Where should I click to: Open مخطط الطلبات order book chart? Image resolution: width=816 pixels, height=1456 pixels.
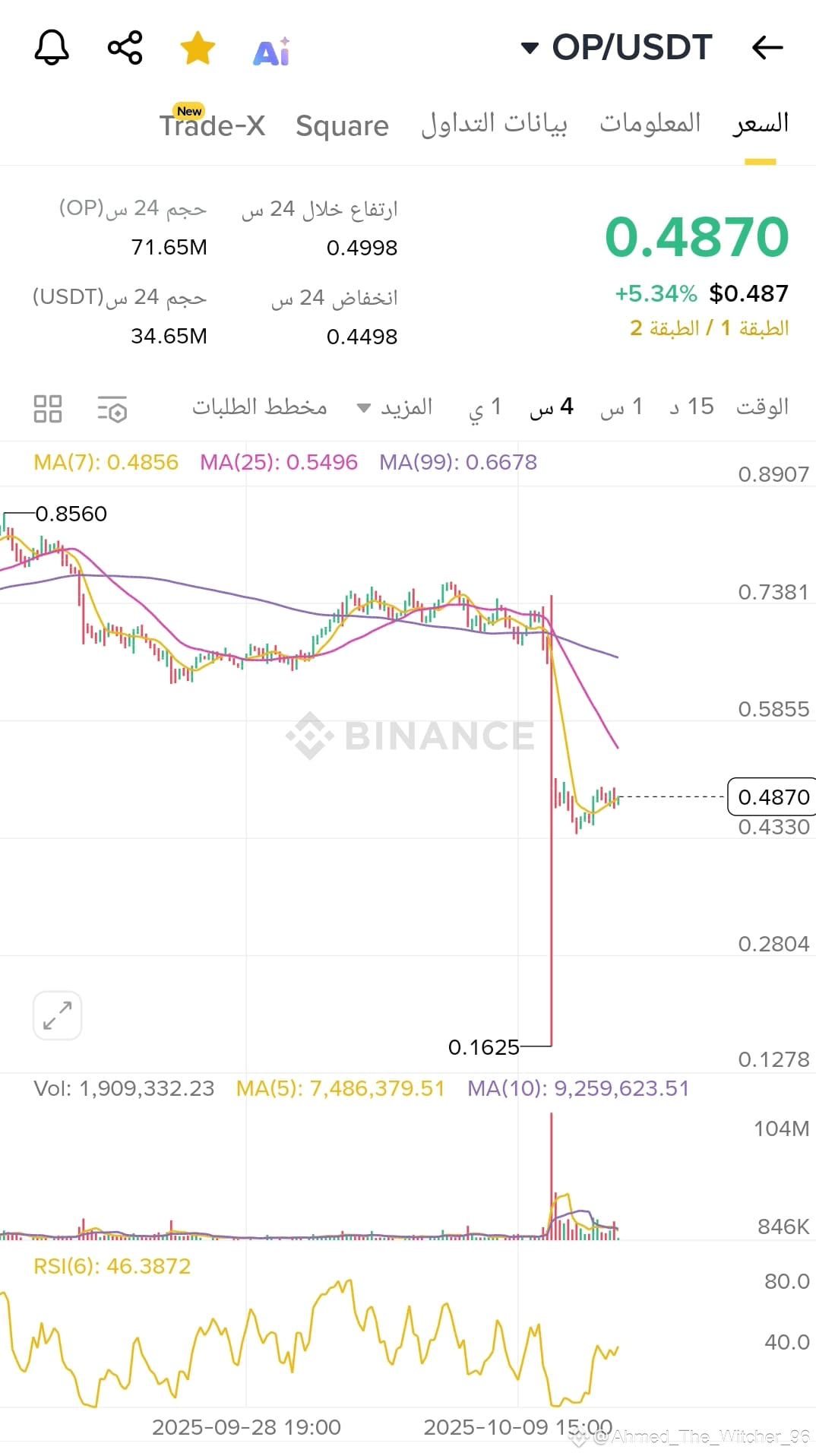261,407
